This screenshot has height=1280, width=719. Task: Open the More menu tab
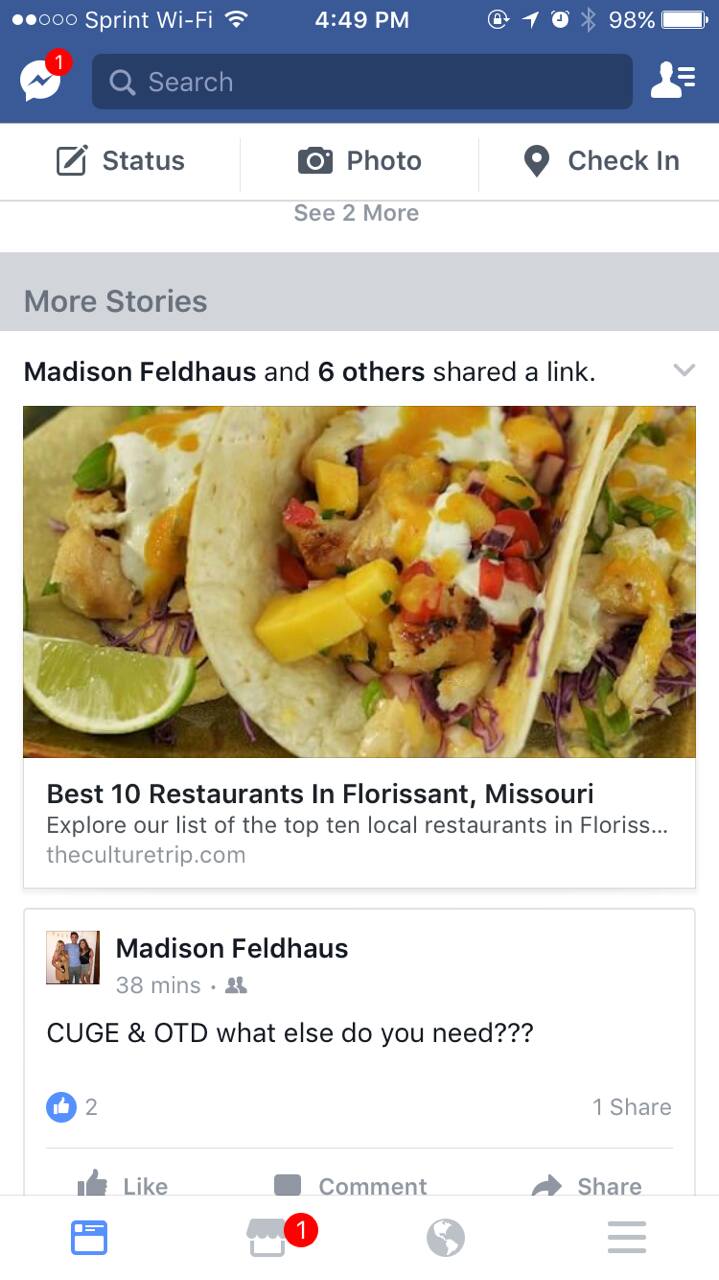coord(627,1239)
